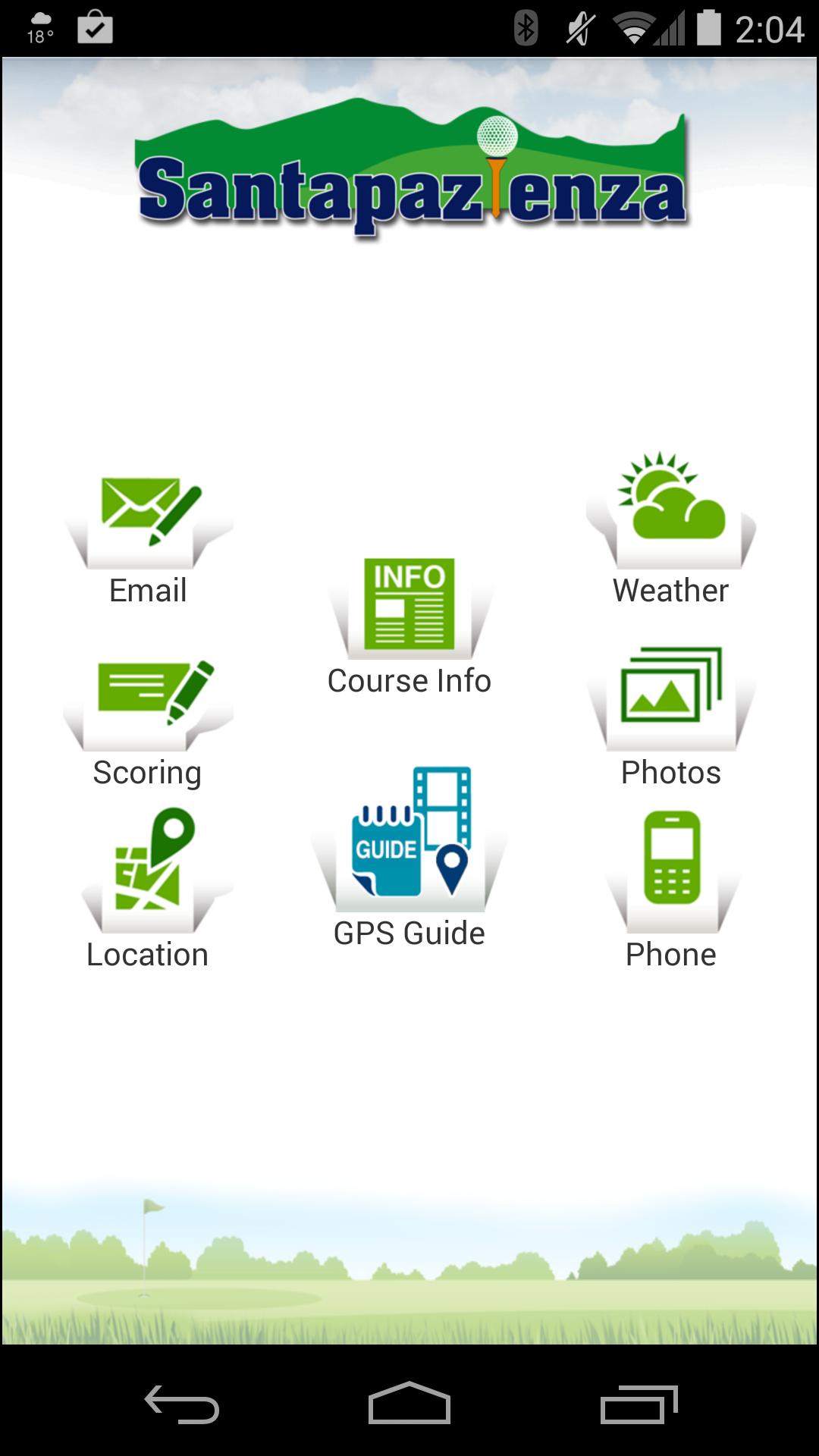This screenshot has width=819, height=1456.
Task: Open the course Location map
Action: (x=148, y=887)
